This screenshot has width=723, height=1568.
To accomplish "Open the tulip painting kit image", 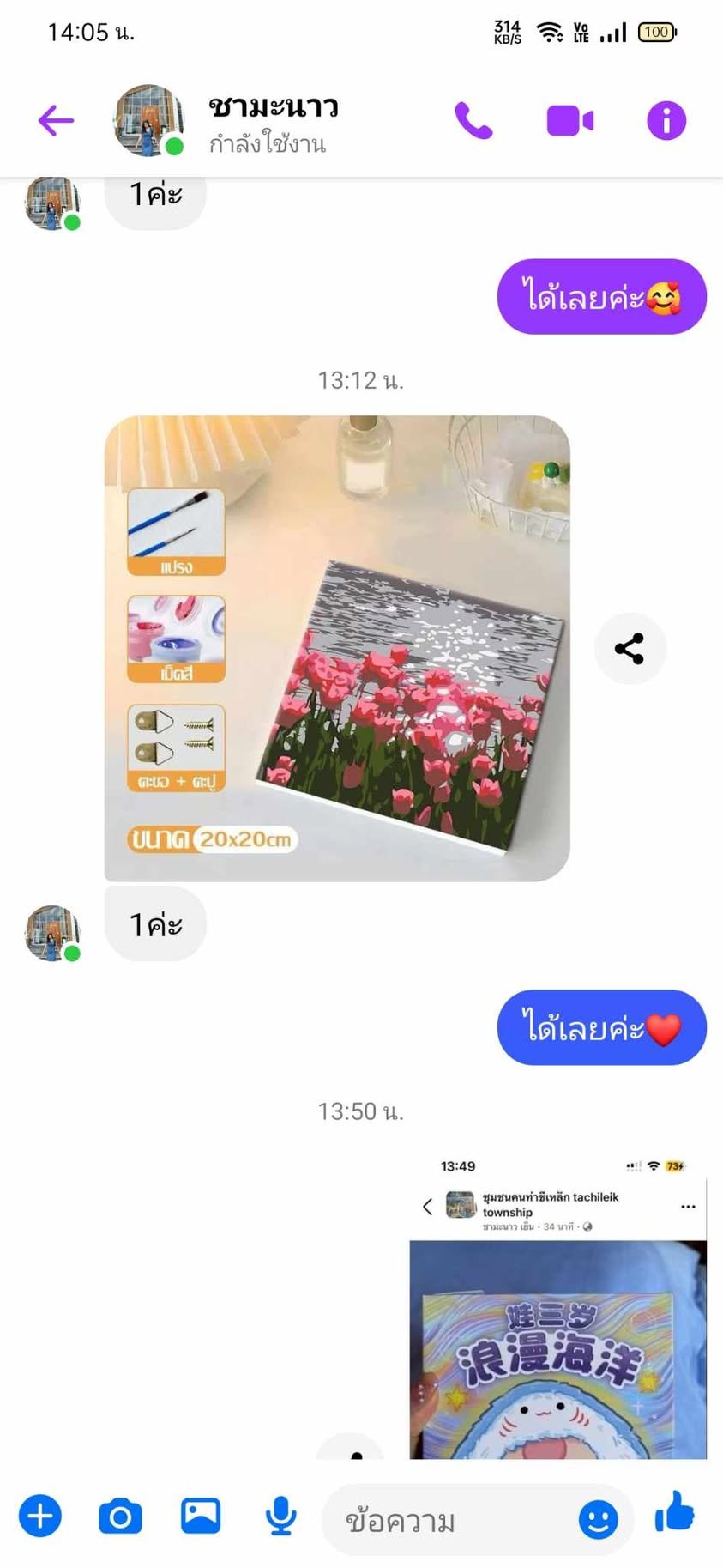I will pyautogui.click(x=337, y=648).
